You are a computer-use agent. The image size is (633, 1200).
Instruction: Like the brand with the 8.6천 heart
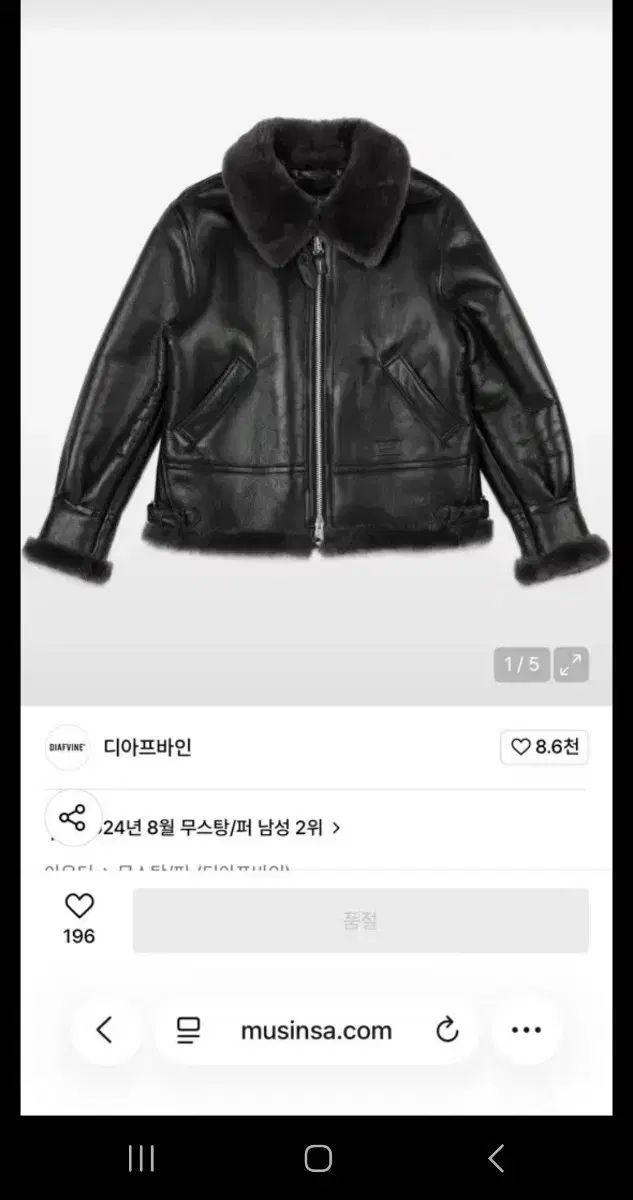(544, 747)
